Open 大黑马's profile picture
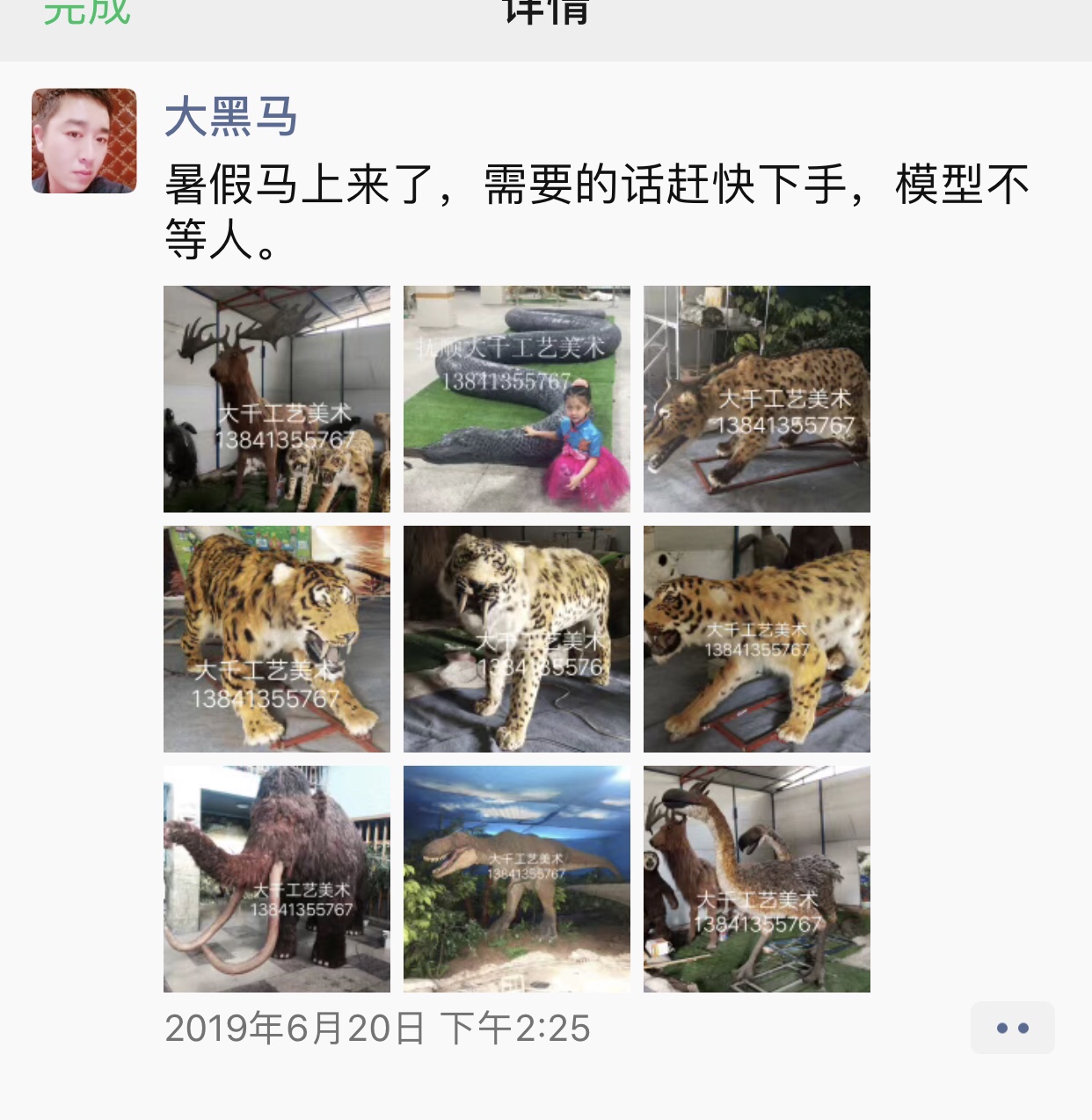This screenshot has height=1120, width=1092. coord(84,141)
